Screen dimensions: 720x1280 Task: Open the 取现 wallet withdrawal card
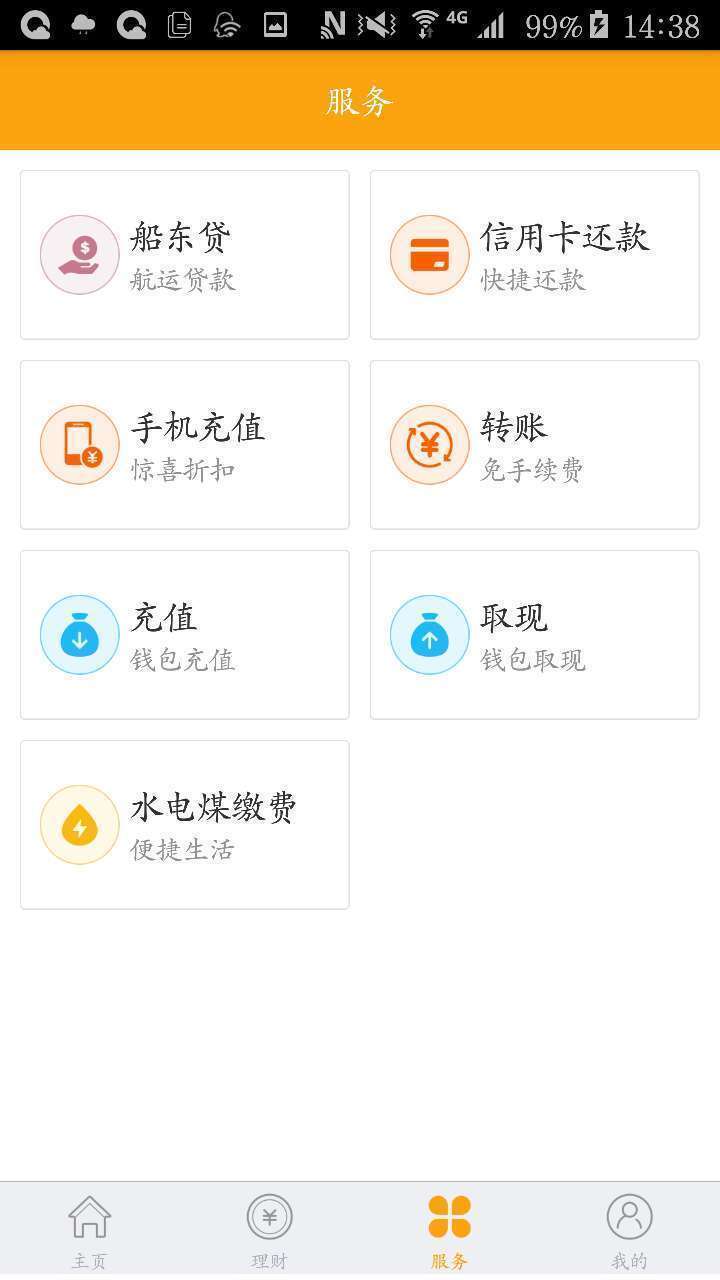click(535, 635)
